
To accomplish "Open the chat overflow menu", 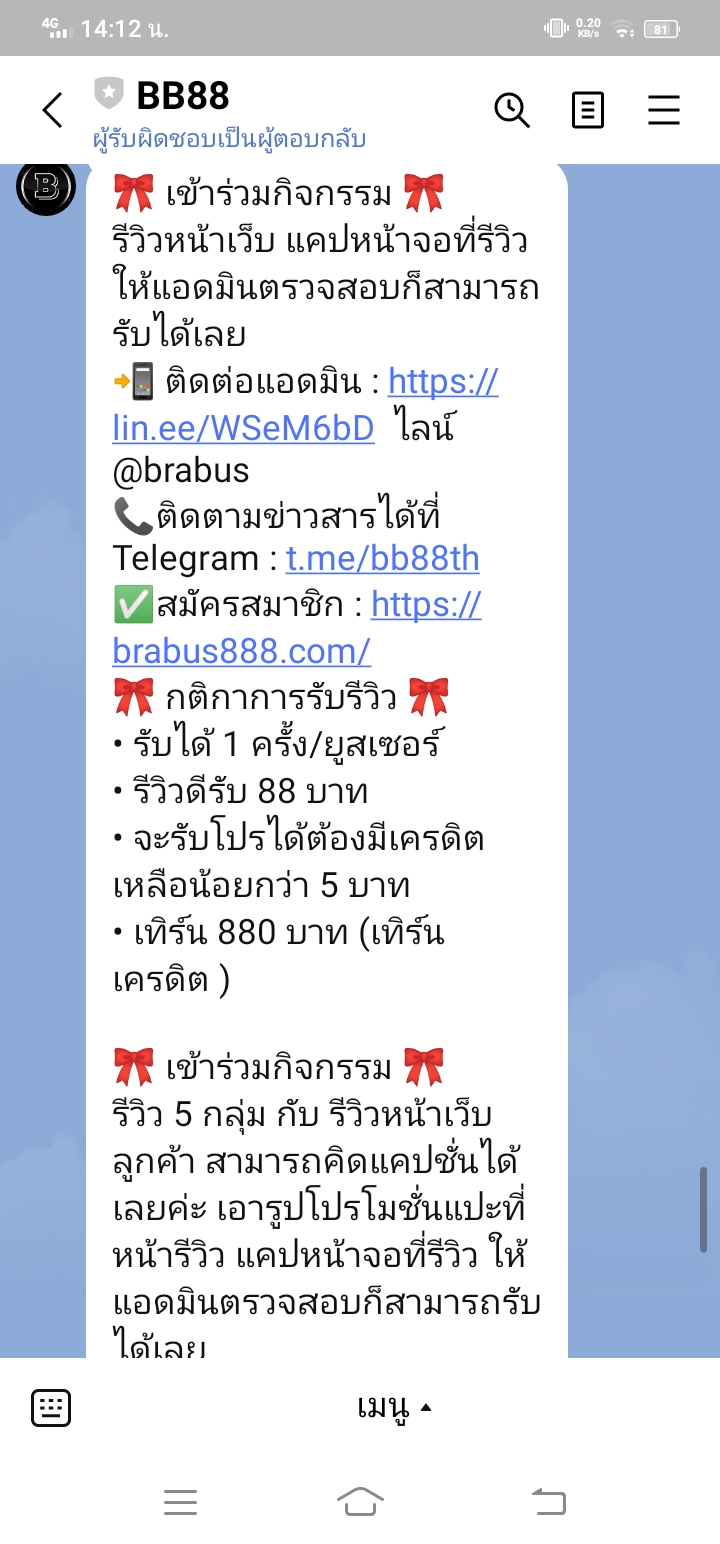I will coord(664,110).
